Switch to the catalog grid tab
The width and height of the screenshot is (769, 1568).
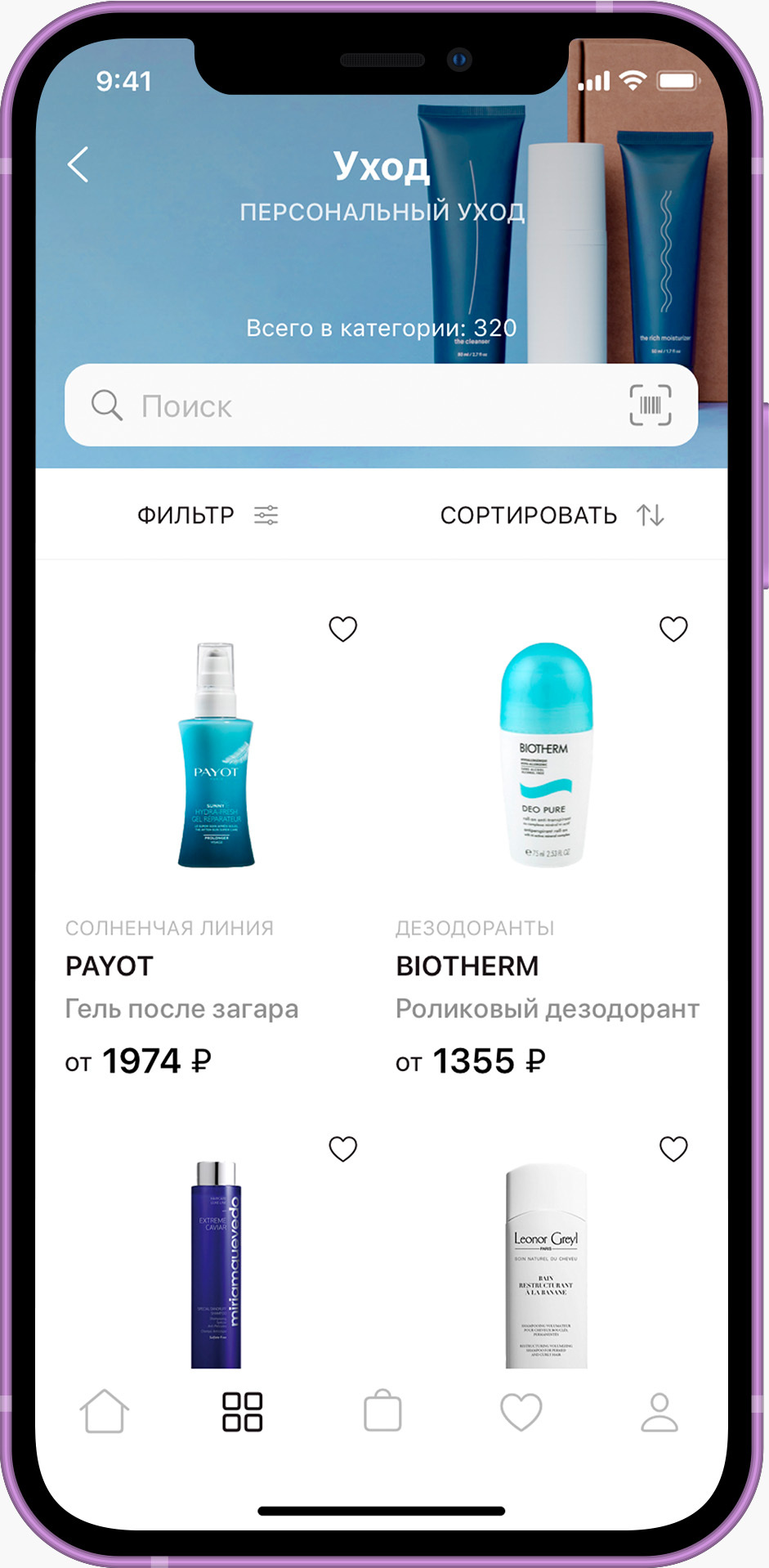click(243, 1412)
